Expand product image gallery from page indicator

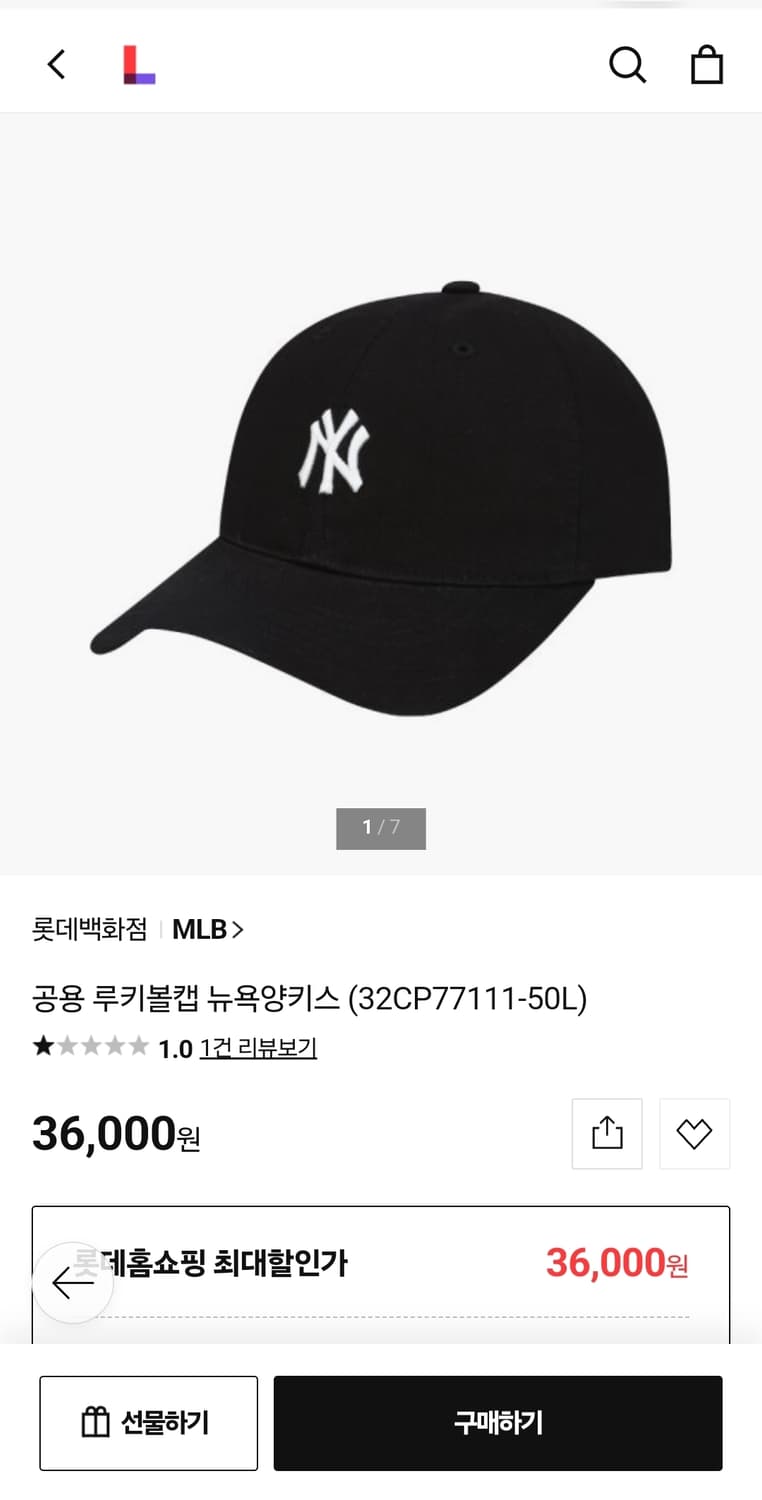pos(381,828)
